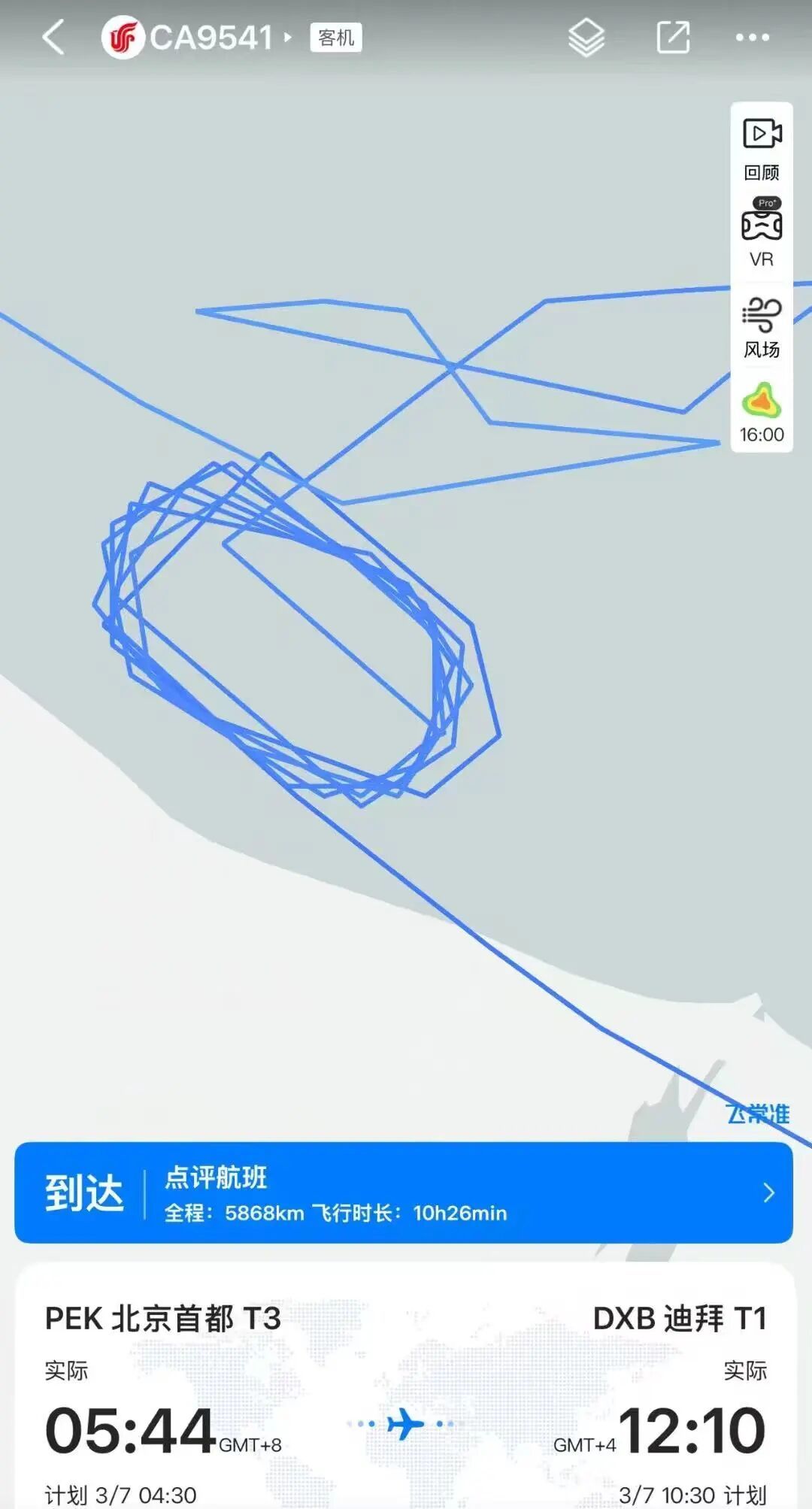
Task: Launch the VR flight view
Action: (762, 233)
